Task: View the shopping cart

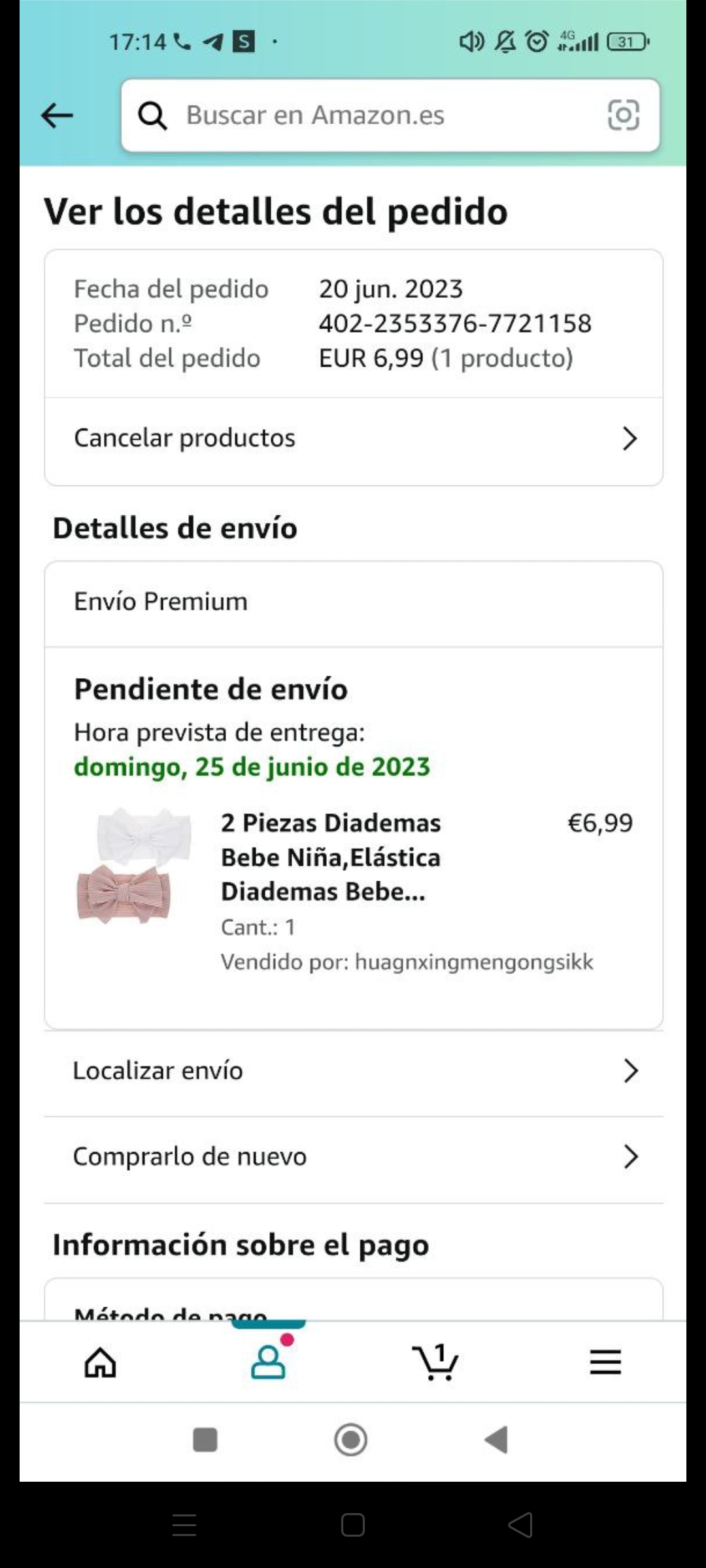Action: pyautogui.click(x=436, y=1362)
